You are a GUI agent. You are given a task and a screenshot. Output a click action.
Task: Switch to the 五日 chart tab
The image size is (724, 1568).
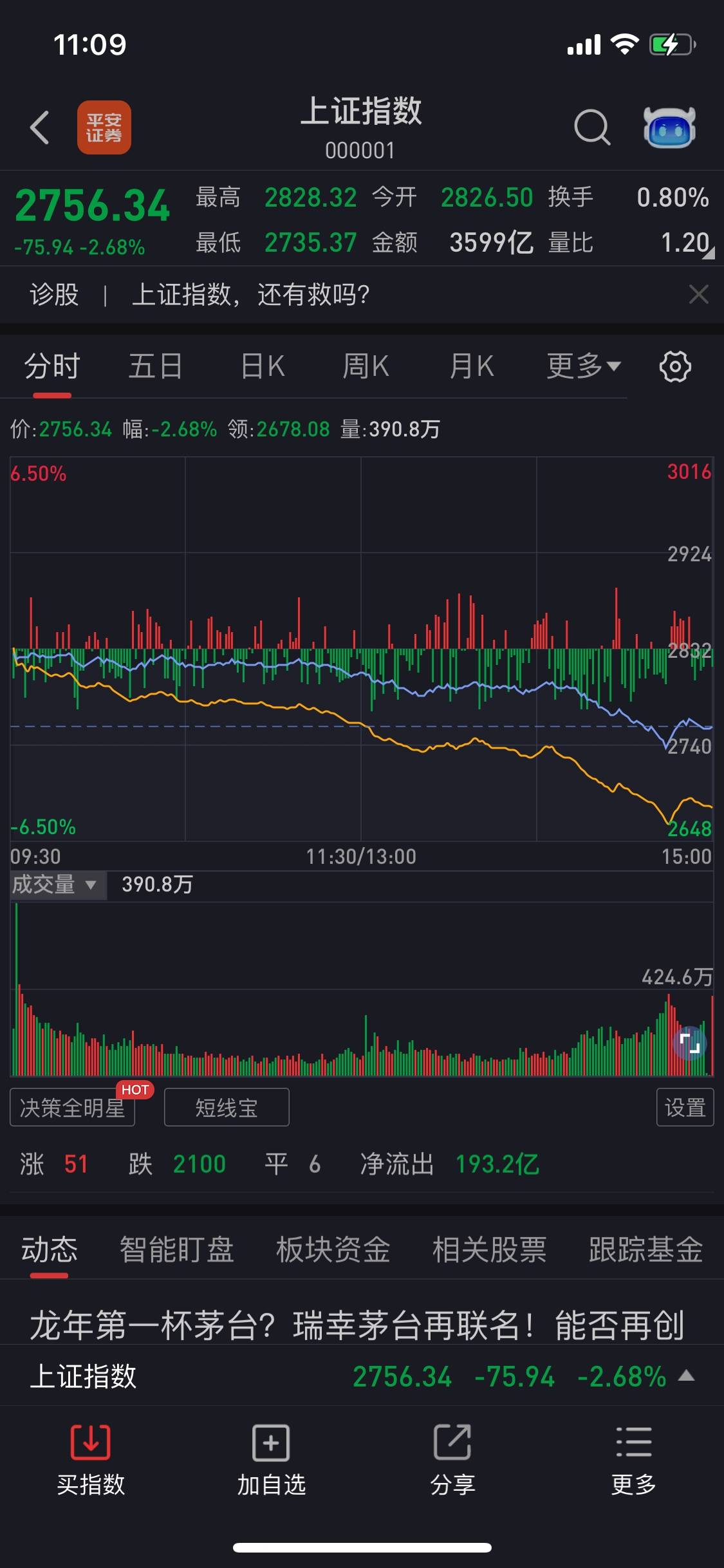[155, 367]
